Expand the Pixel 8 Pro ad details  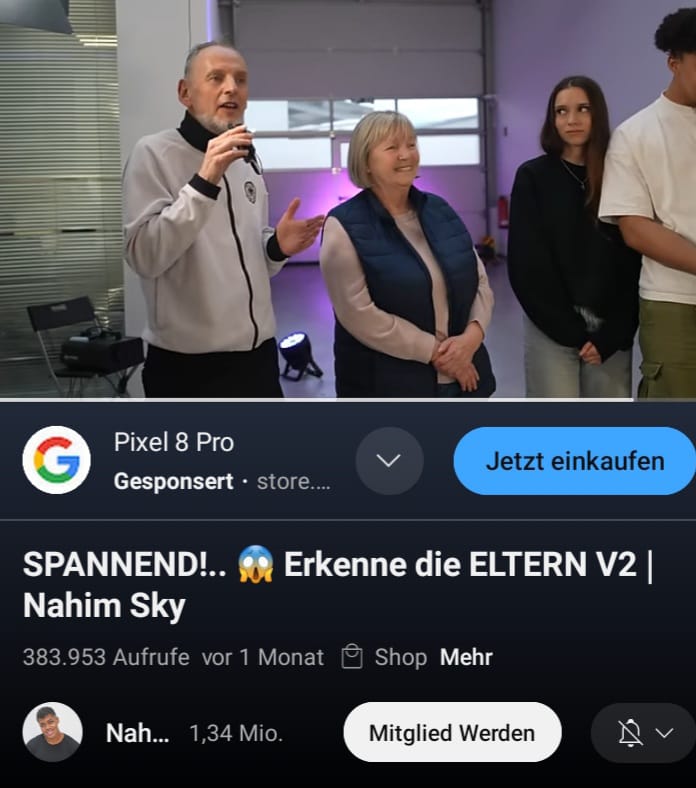389,461
